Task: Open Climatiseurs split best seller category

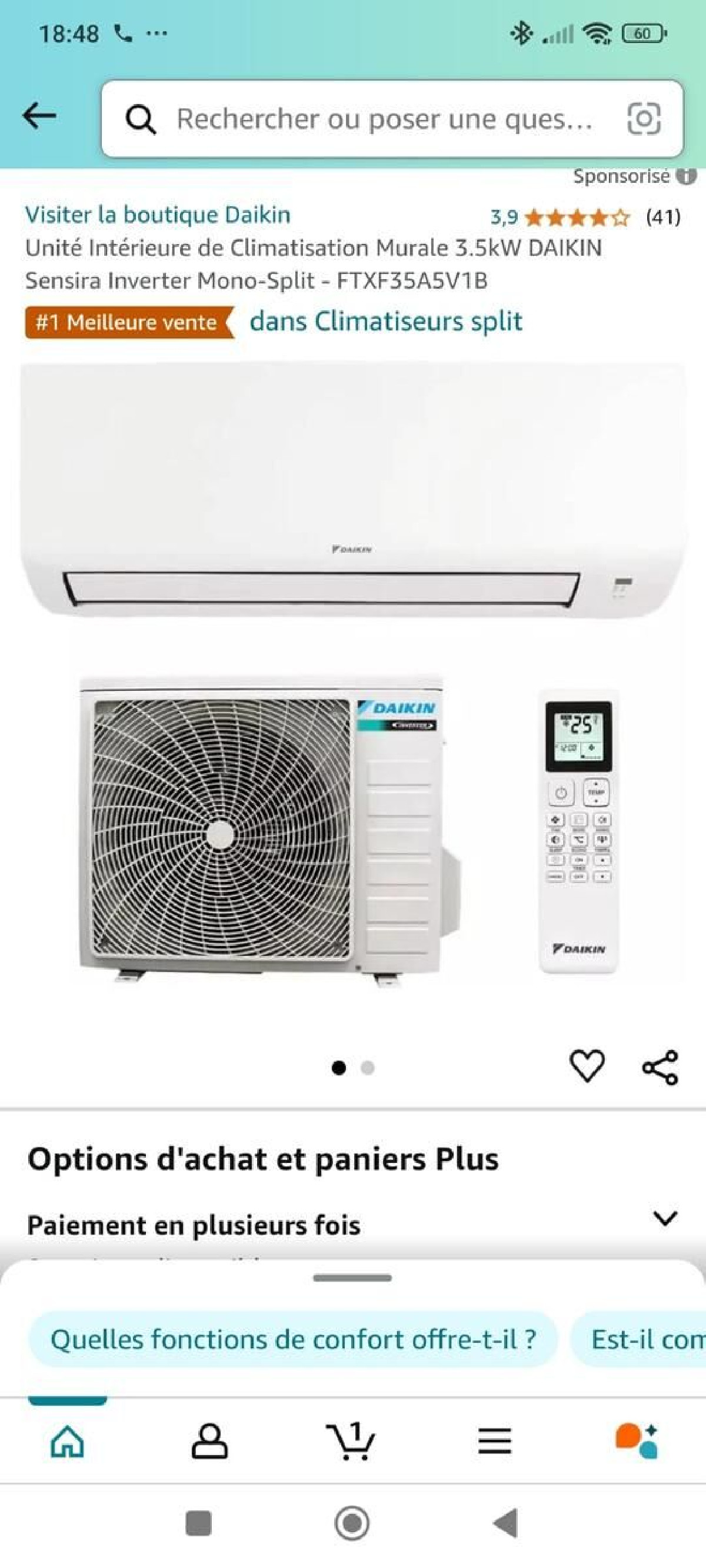Action: click(385, 322)
